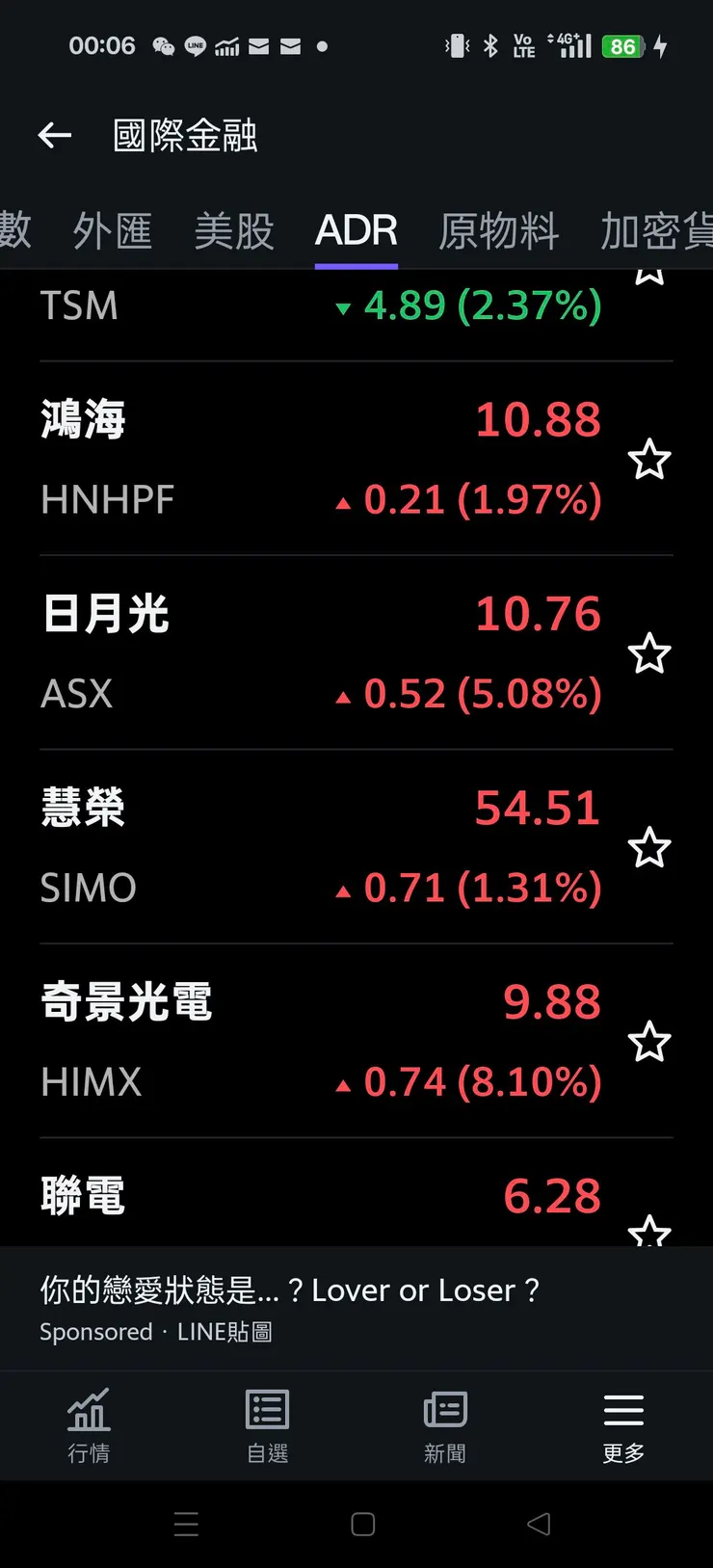713x1568 pixels.
Task: Favorite 慧榮 with the star icon
Action: coord(649,848)
